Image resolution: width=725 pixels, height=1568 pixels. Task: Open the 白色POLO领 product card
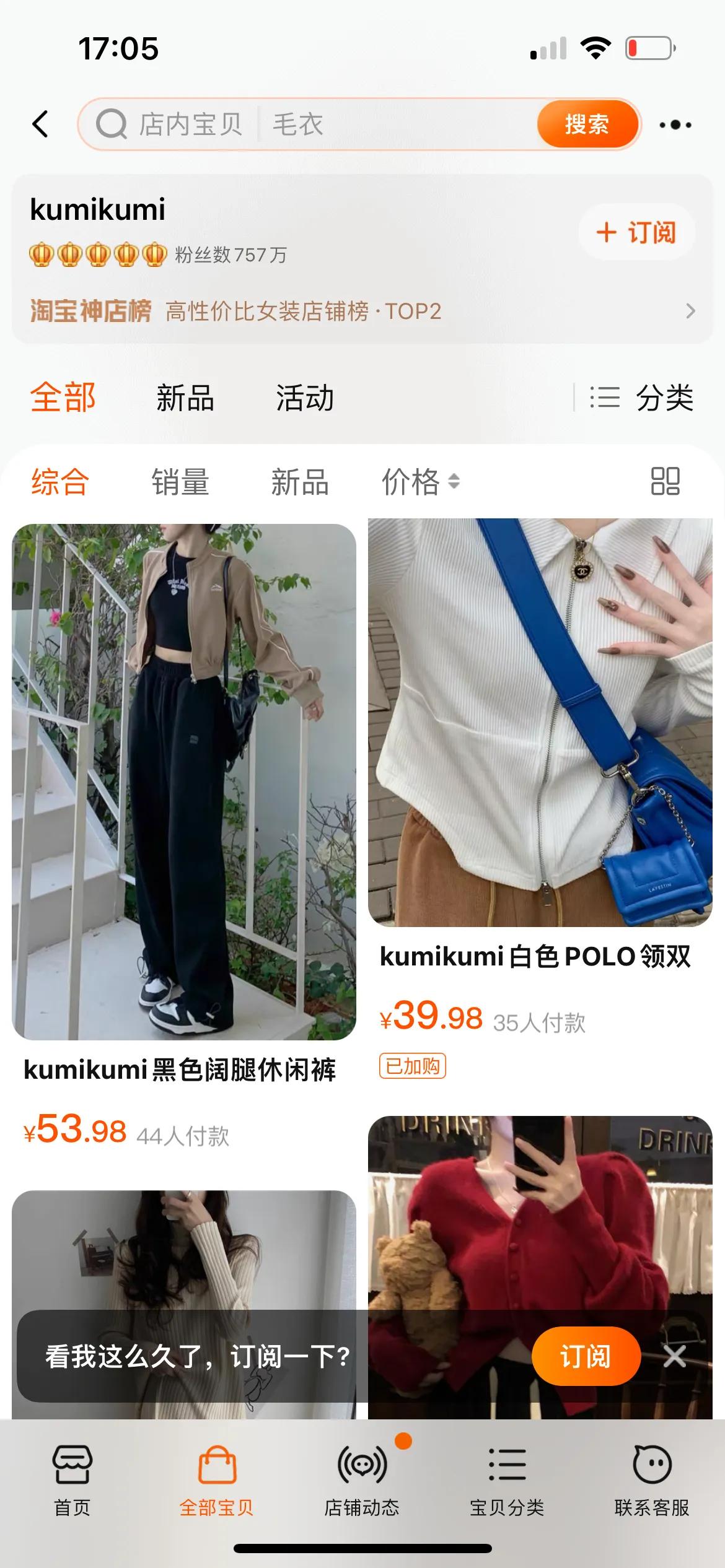[540, 799]
